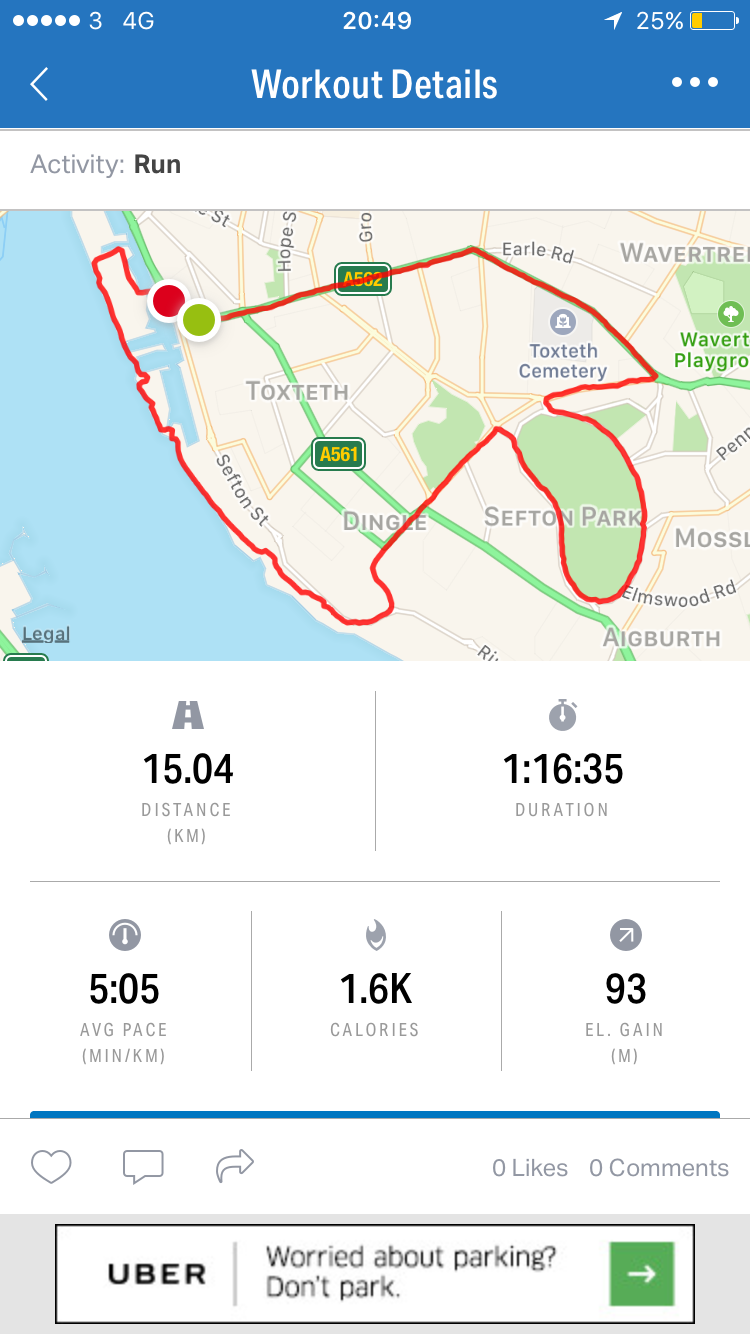View the 0 Likes list

pos(529,1168)
